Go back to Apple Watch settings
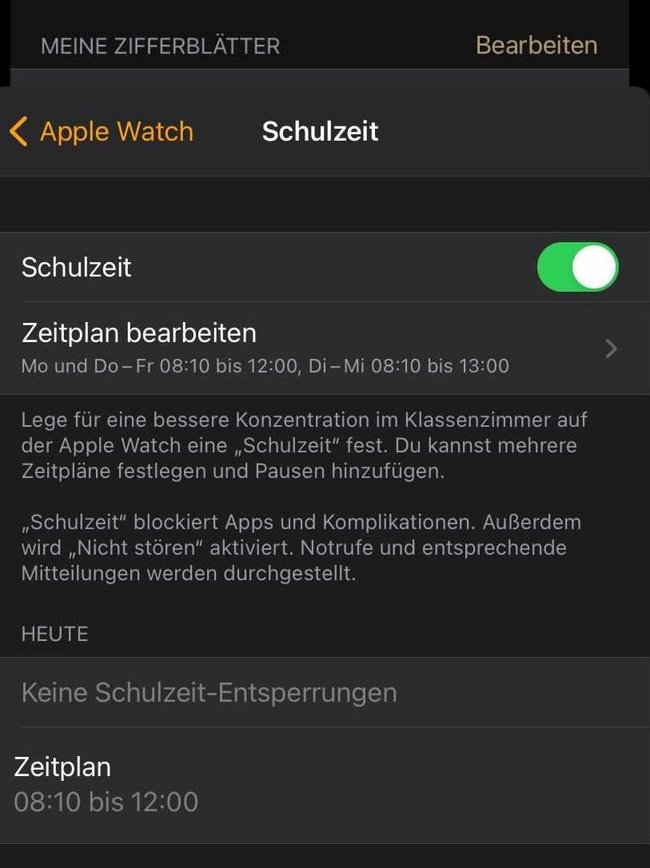 tap(101, 131)
